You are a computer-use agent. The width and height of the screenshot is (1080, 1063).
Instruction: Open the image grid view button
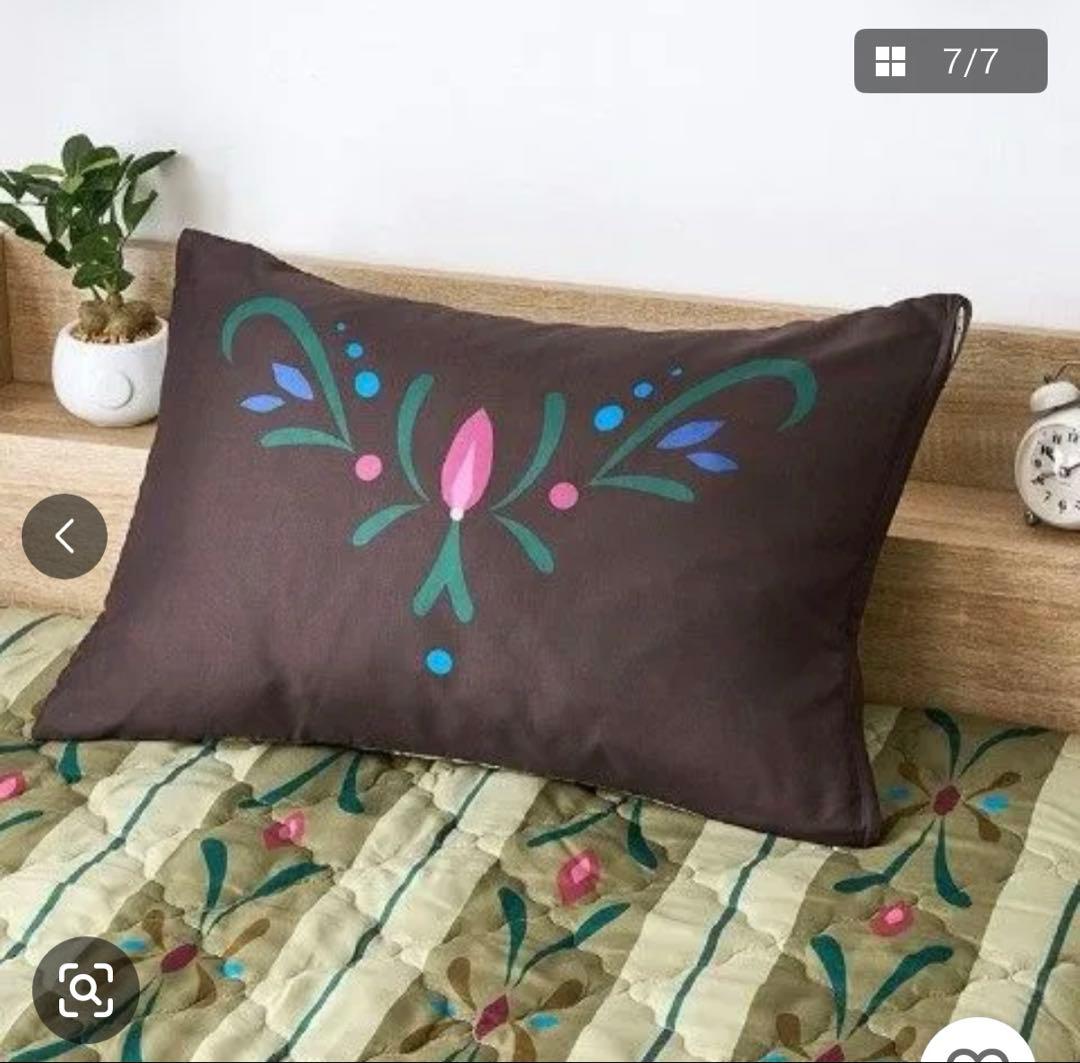[890, 62]
